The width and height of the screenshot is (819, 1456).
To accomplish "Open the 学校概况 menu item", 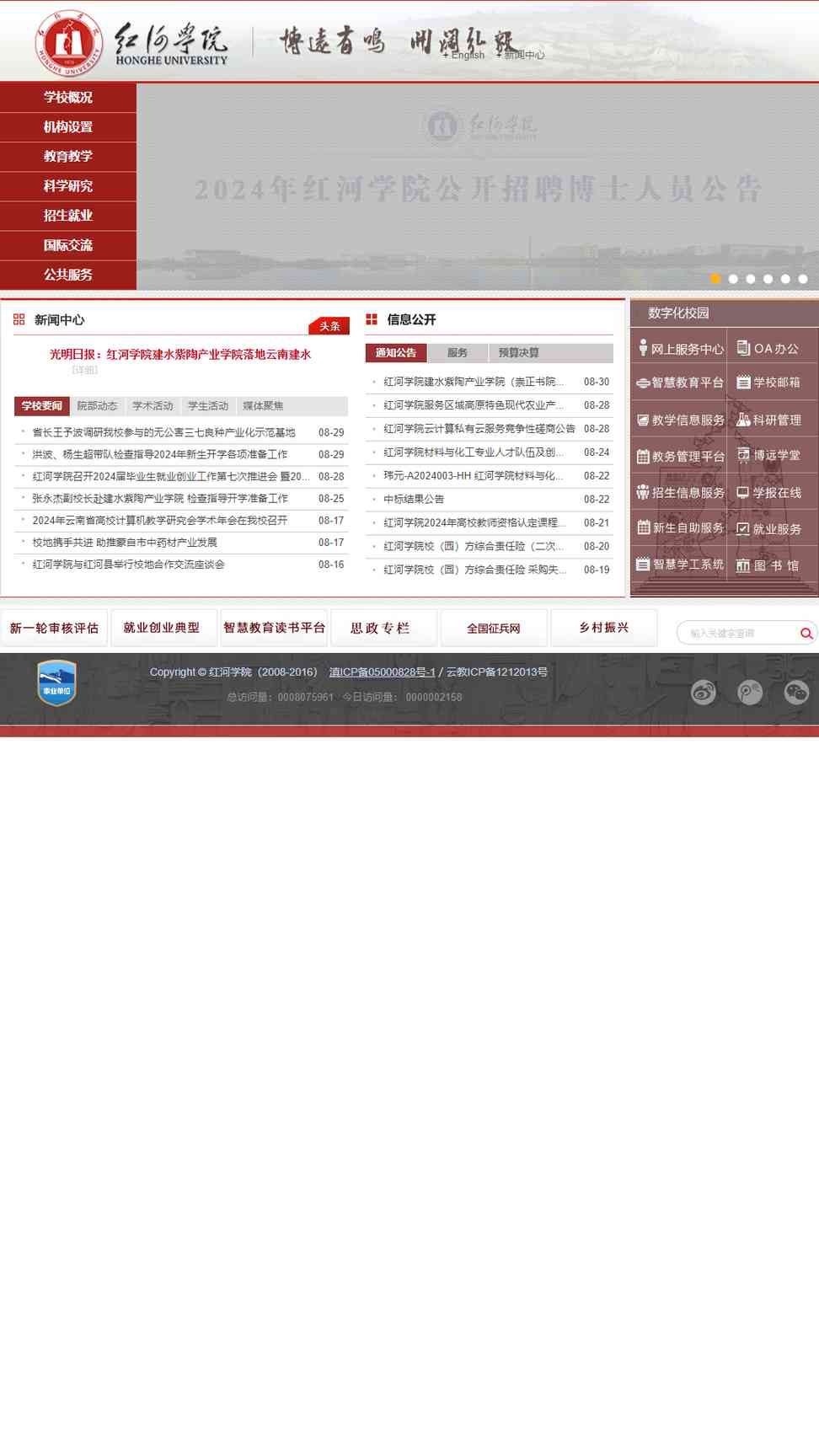I will pyautogui.click(x=68, y=98).
